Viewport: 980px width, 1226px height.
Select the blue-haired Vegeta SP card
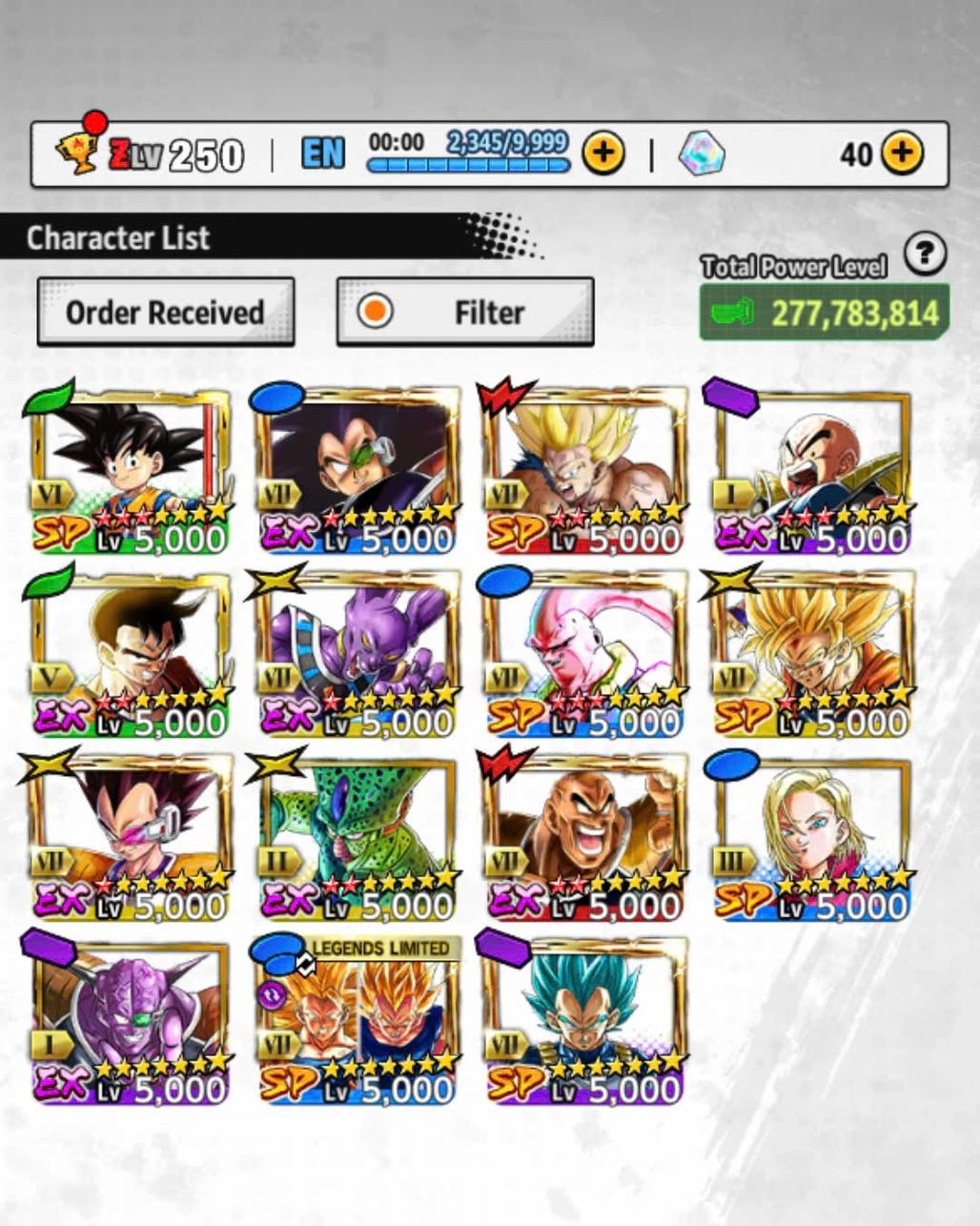point(583,1020)
